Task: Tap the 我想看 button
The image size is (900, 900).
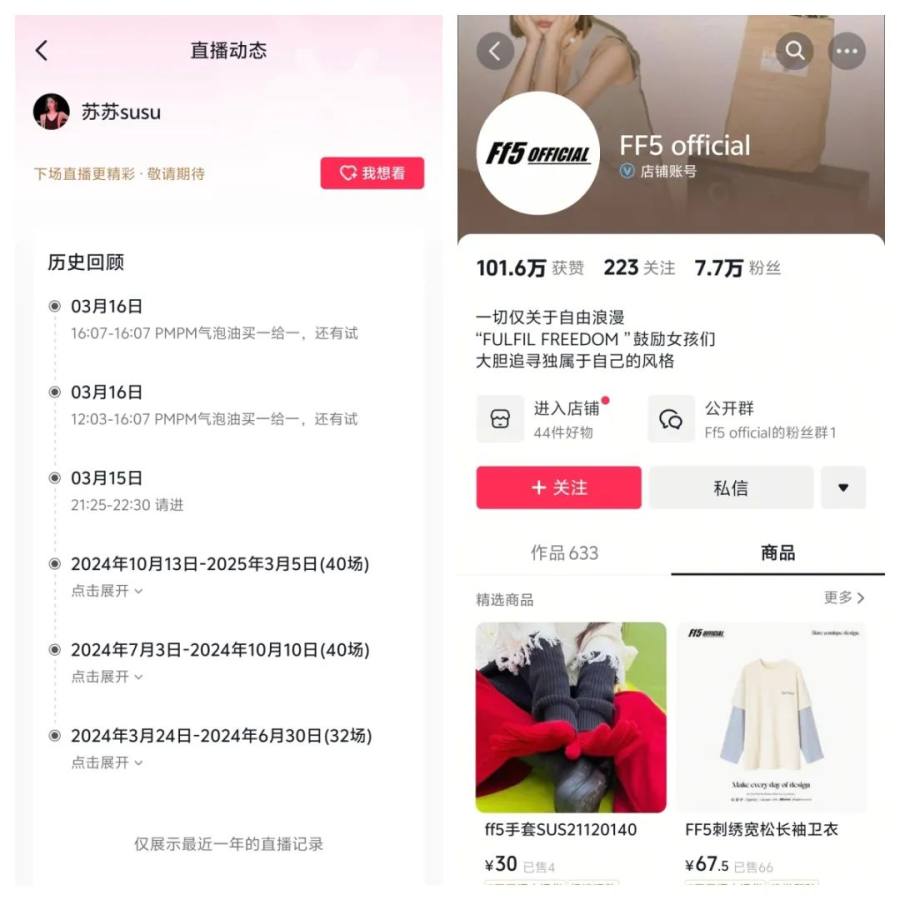Action: (x=372, y=173)
